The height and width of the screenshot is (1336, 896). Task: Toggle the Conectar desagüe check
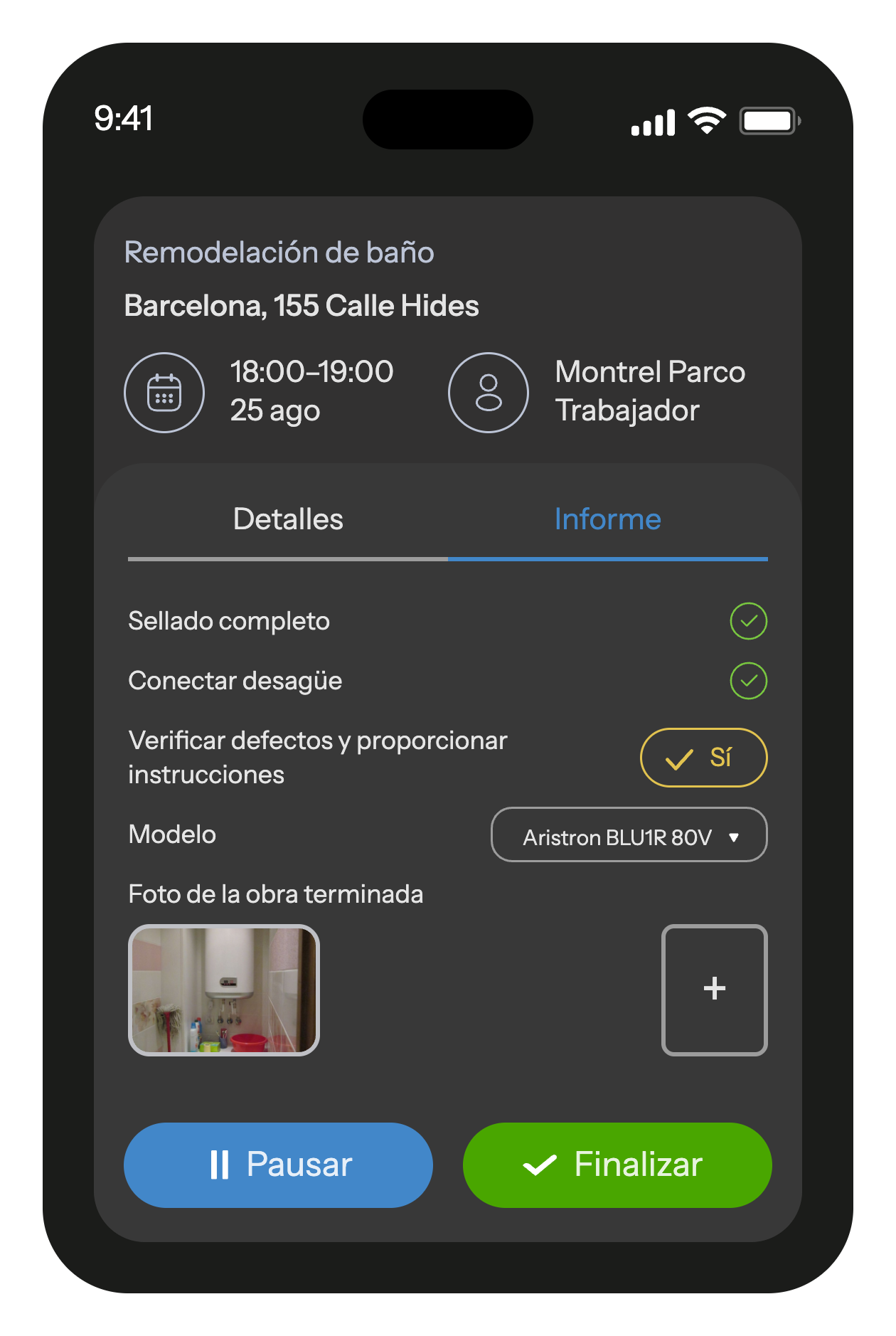[x=748, y=681]
